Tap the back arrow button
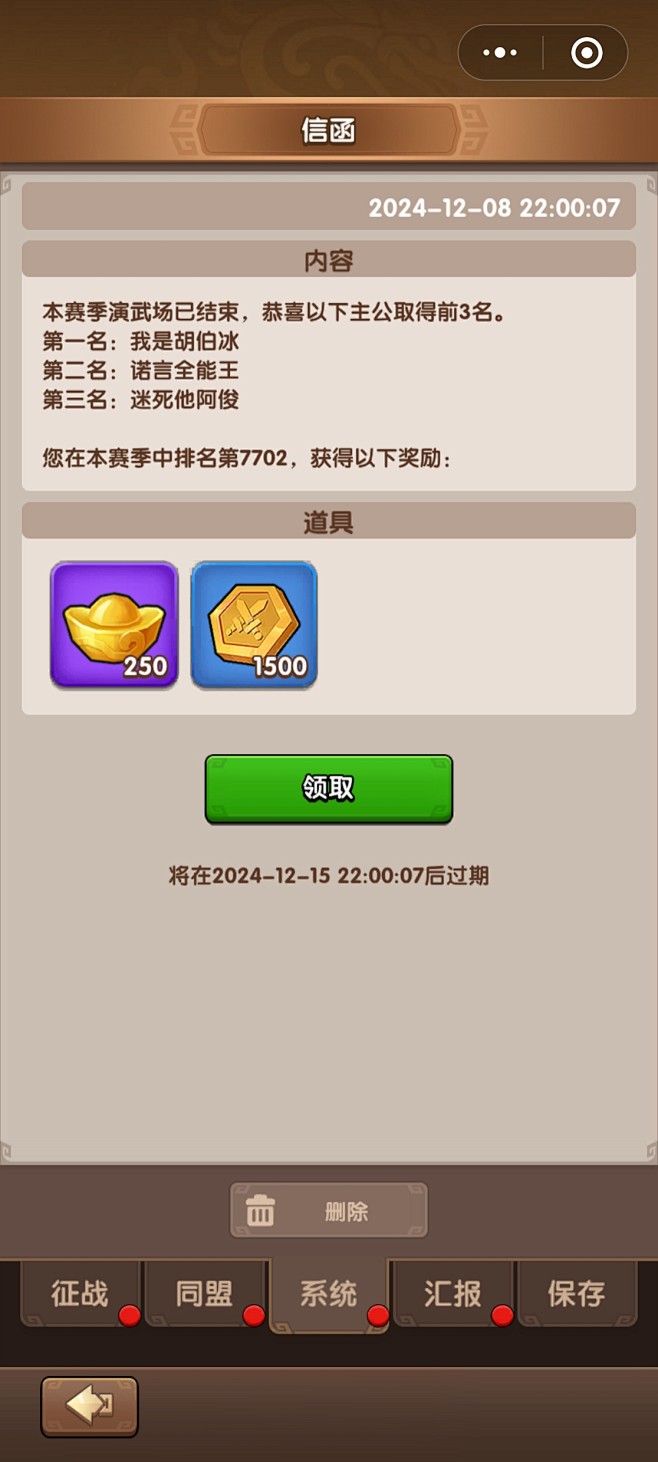Image resolution: width=658 pixels, height=1462 pixels. pyautogui.click(x=89, y=1406)
